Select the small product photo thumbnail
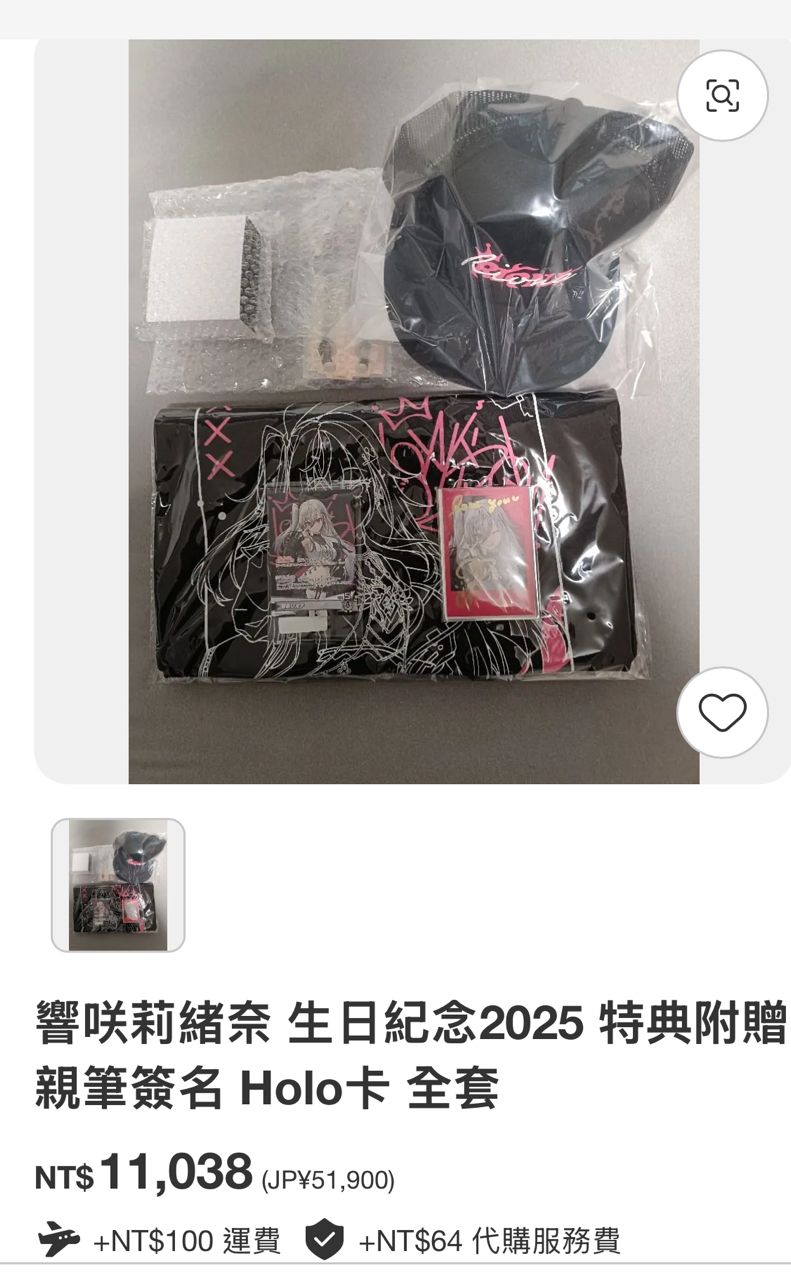 coord(118,885)
